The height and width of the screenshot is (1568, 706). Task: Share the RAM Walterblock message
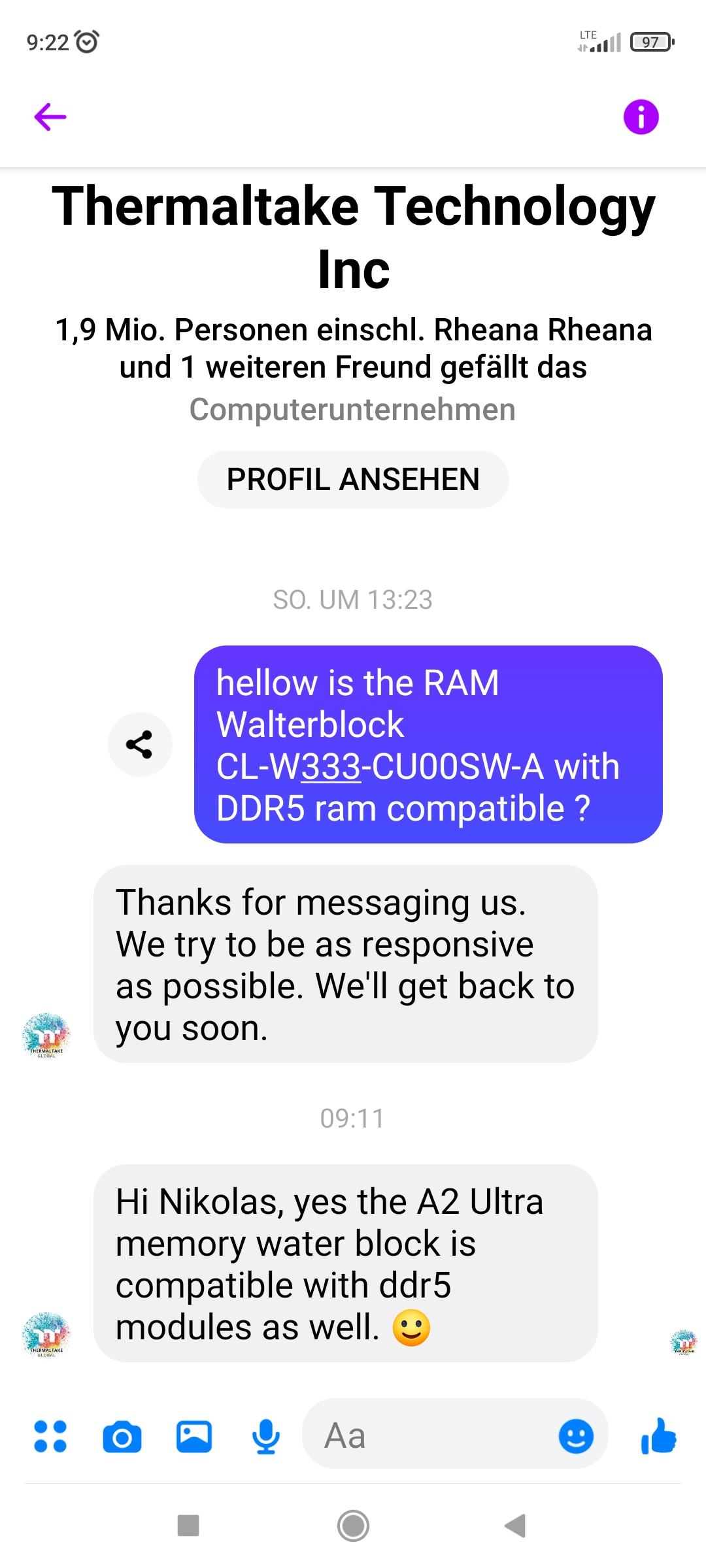139,744
